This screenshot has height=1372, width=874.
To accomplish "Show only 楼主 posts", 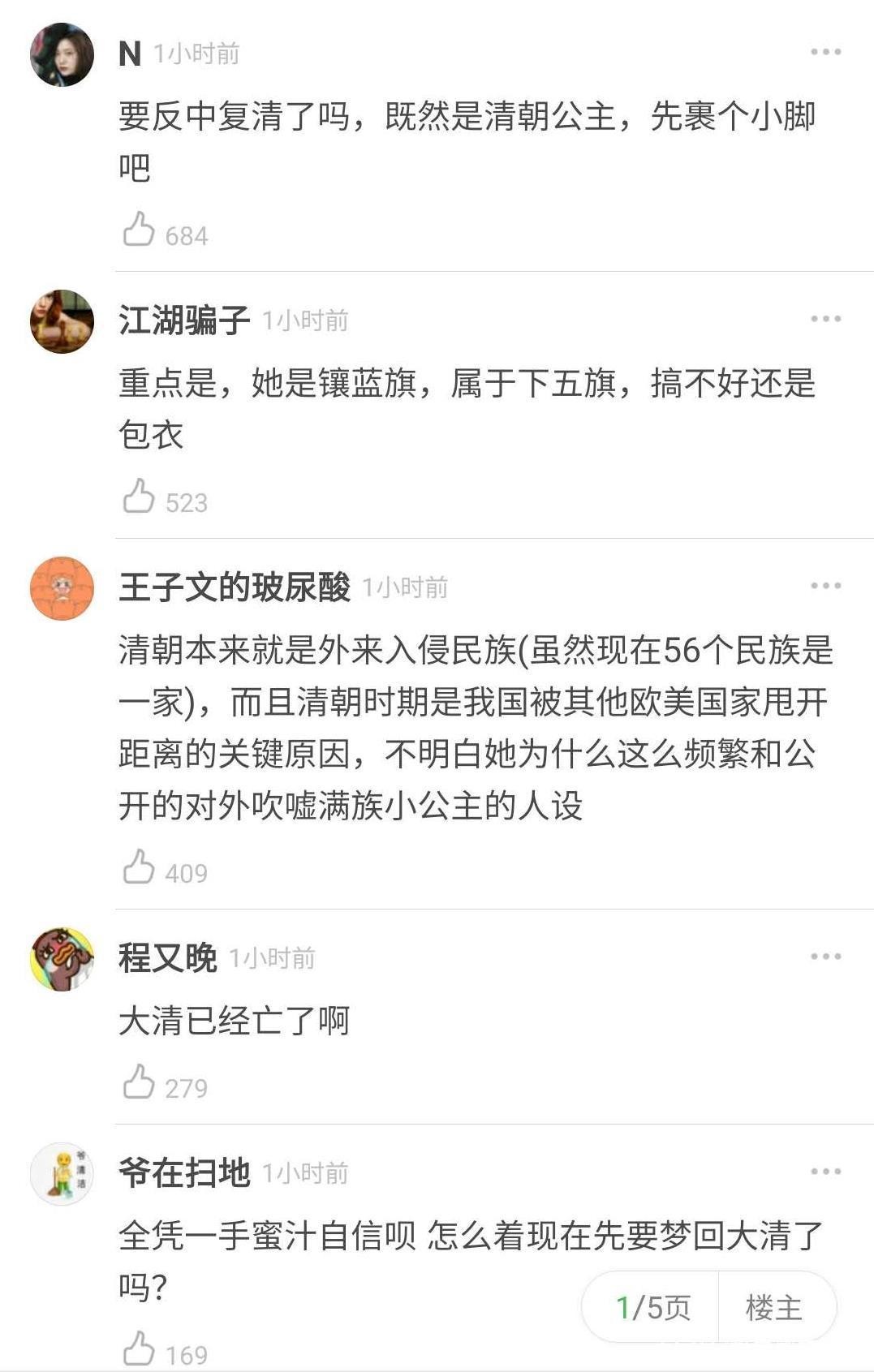I will point(774,1307).
